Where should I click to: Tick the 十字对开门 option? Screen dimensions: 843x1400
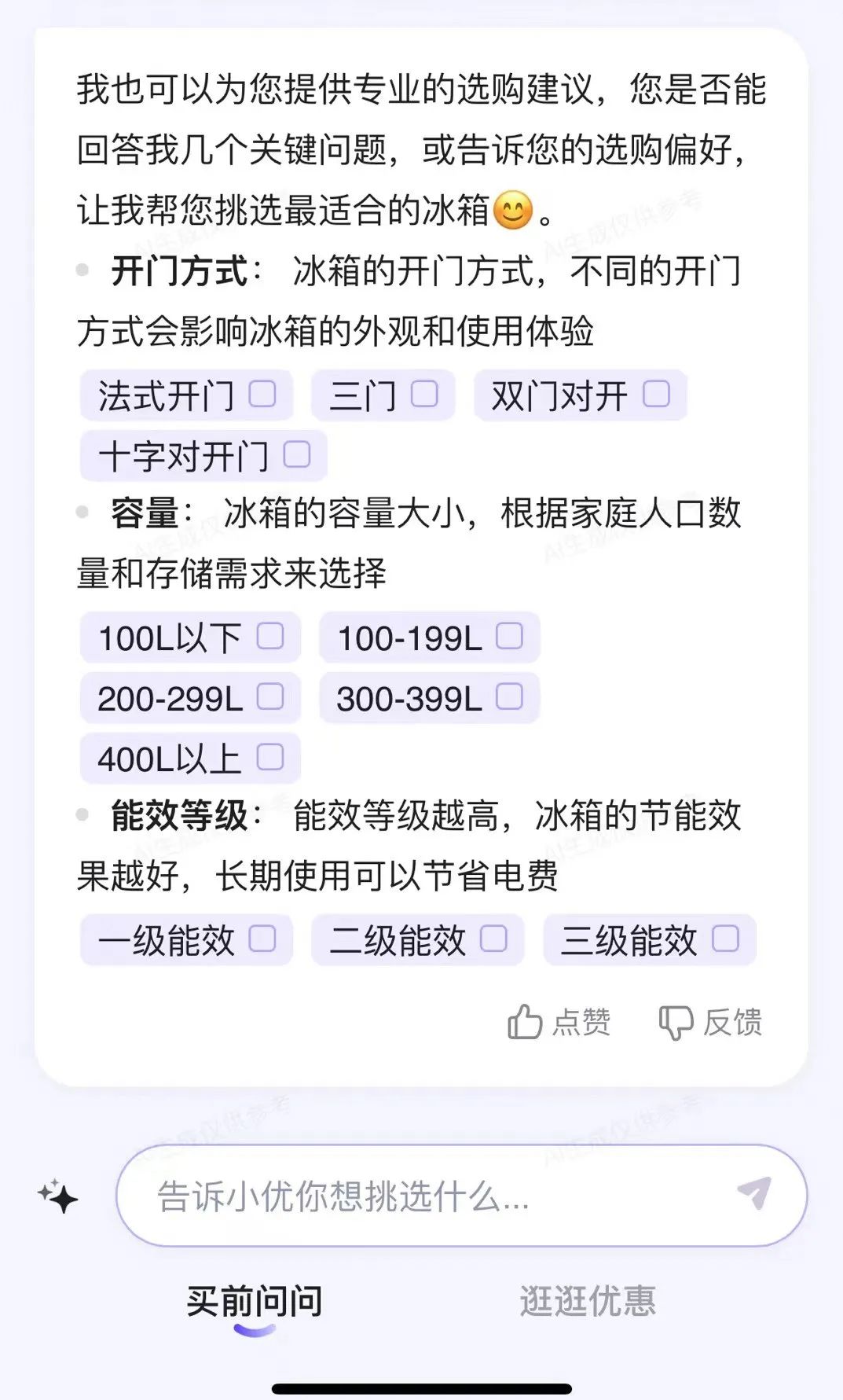[203, 456]
